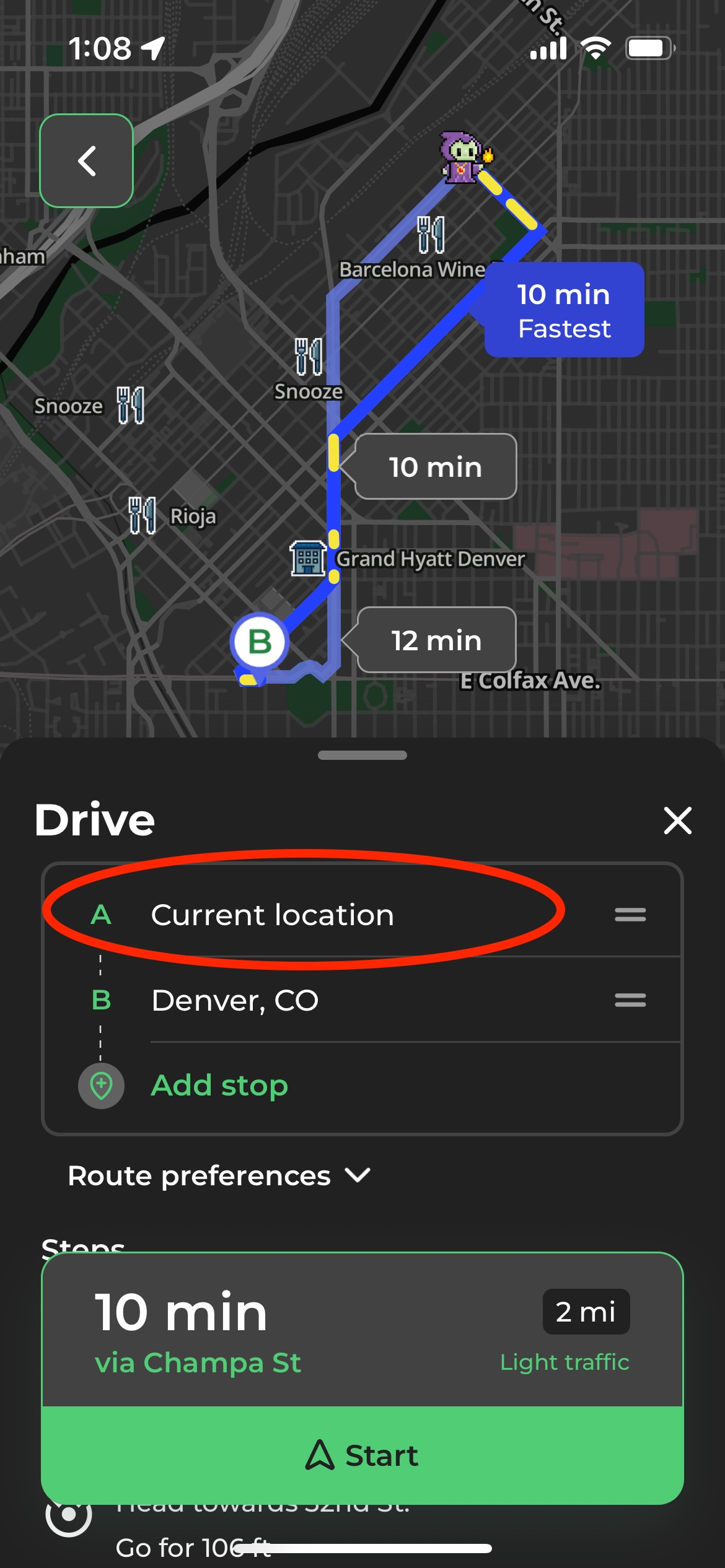The width and height of the screenshot is (725, 1568).
Task: Change the Denver, CO destination
Action: (x=235, y=1000)
